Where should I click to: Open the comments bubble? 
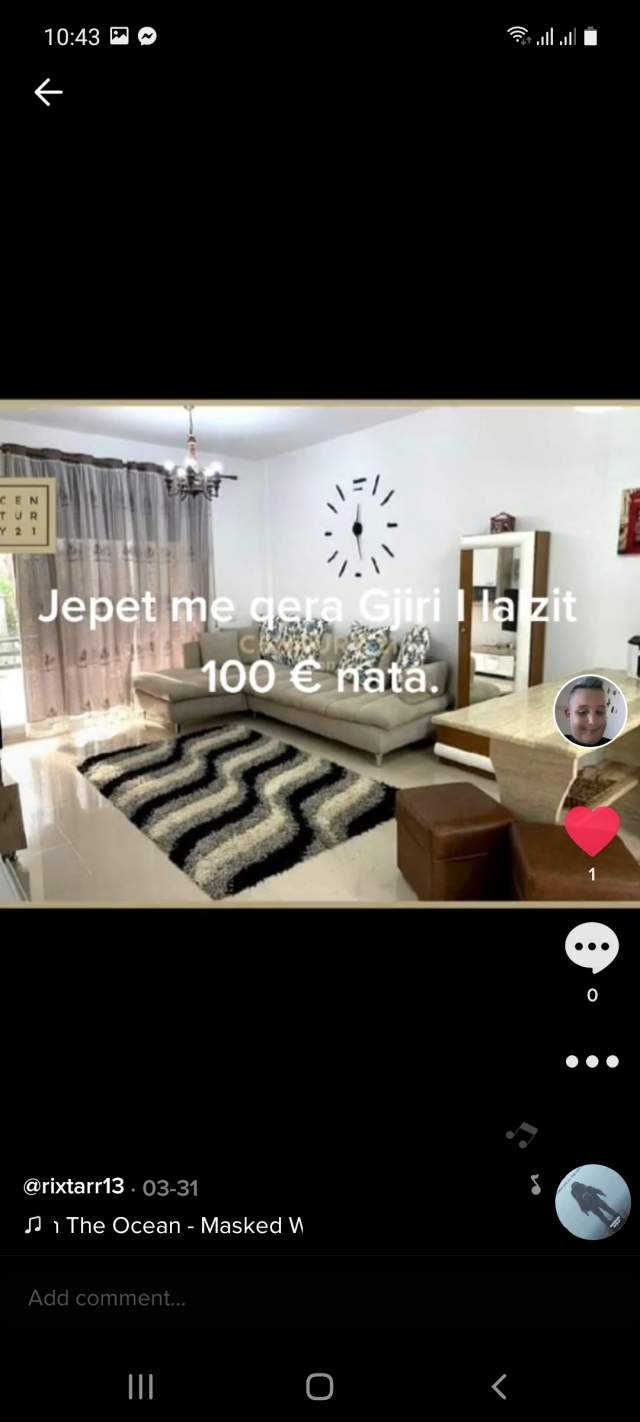[592, 948]
